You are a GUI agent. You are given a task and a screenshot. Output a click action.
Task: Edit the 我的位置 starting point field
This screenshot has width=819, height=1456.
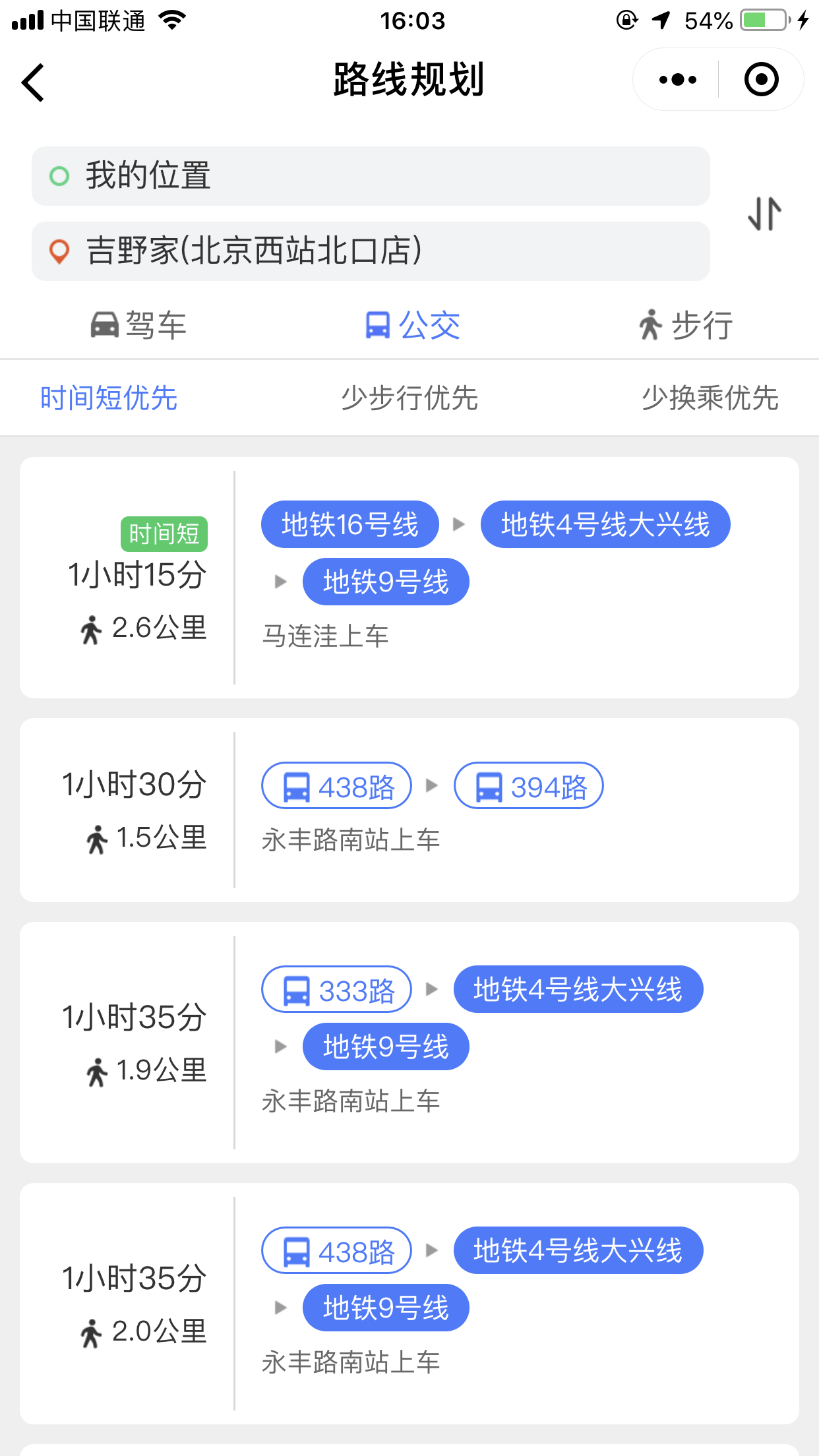pos(371,176)
